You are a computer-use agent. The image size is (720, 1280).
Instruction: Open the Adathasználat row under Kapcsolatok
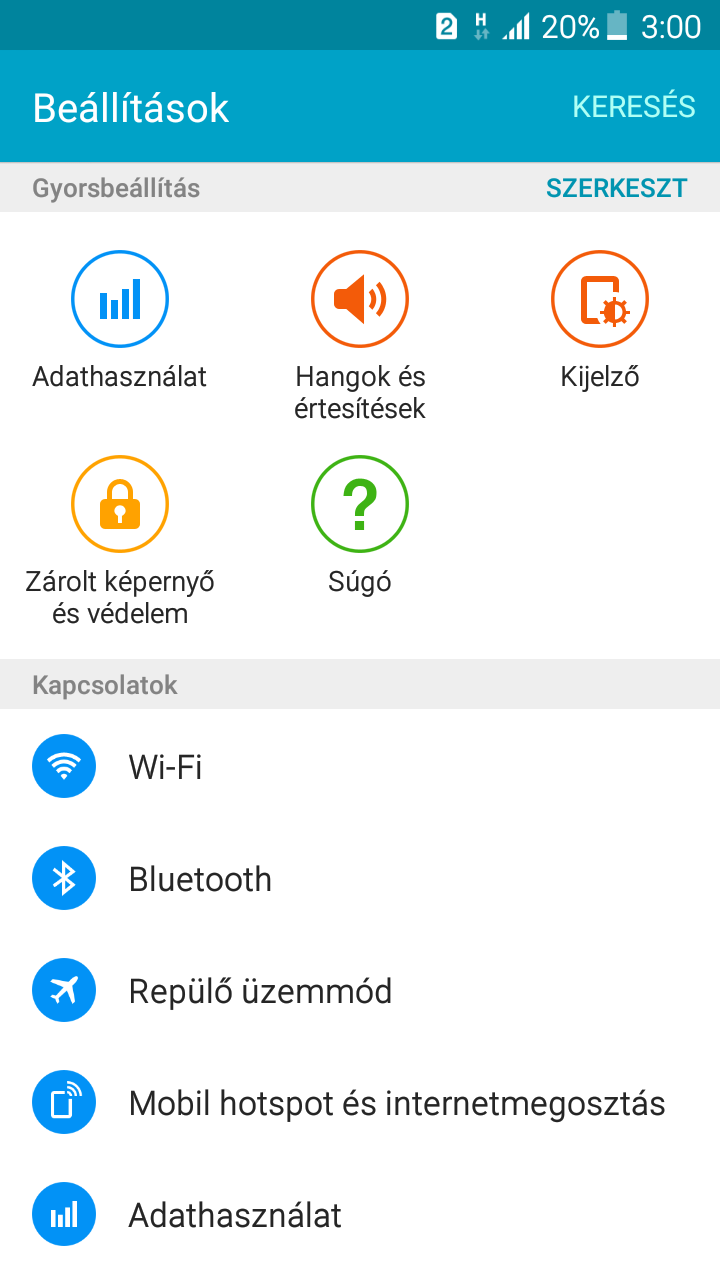[x=360, y=1215]
